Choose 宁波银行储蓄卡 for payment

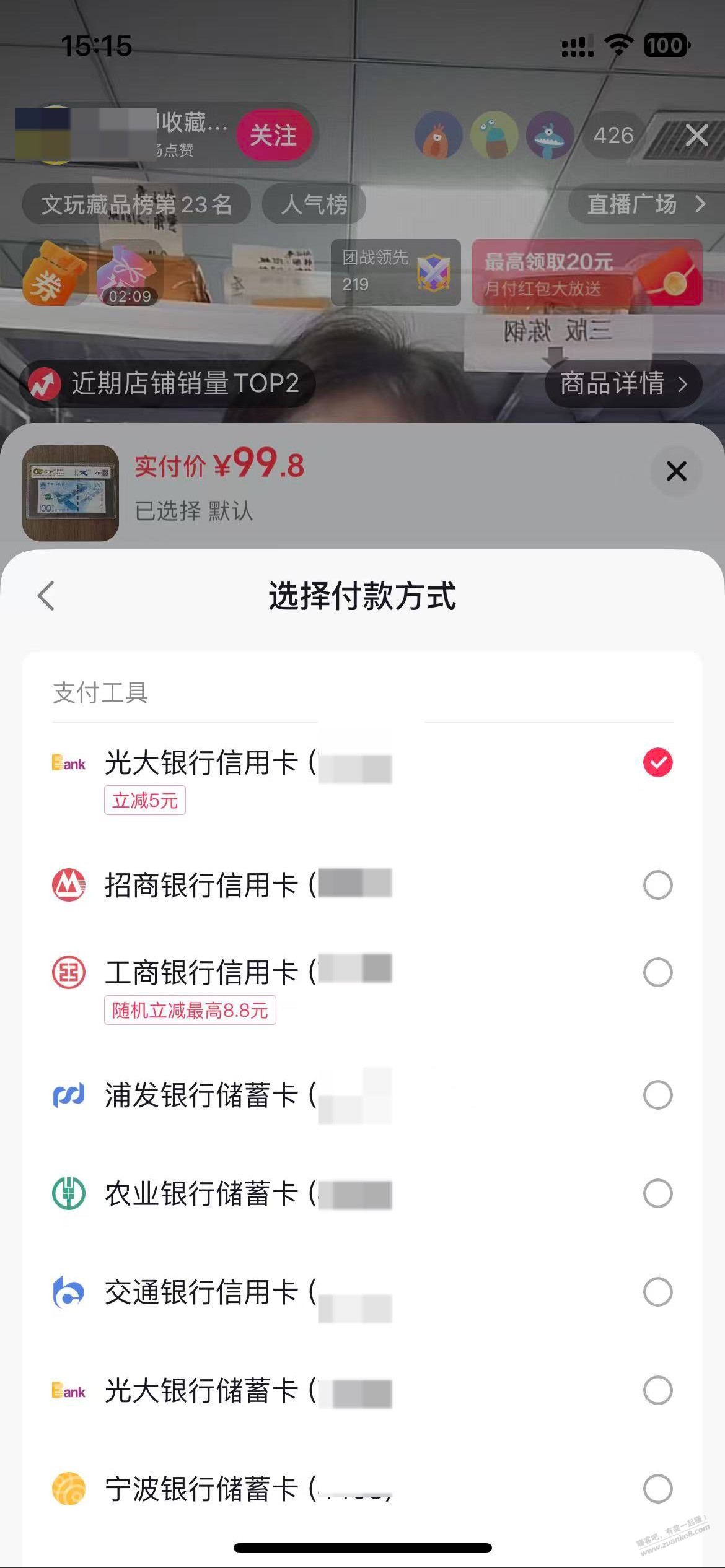coord(657,1488)
